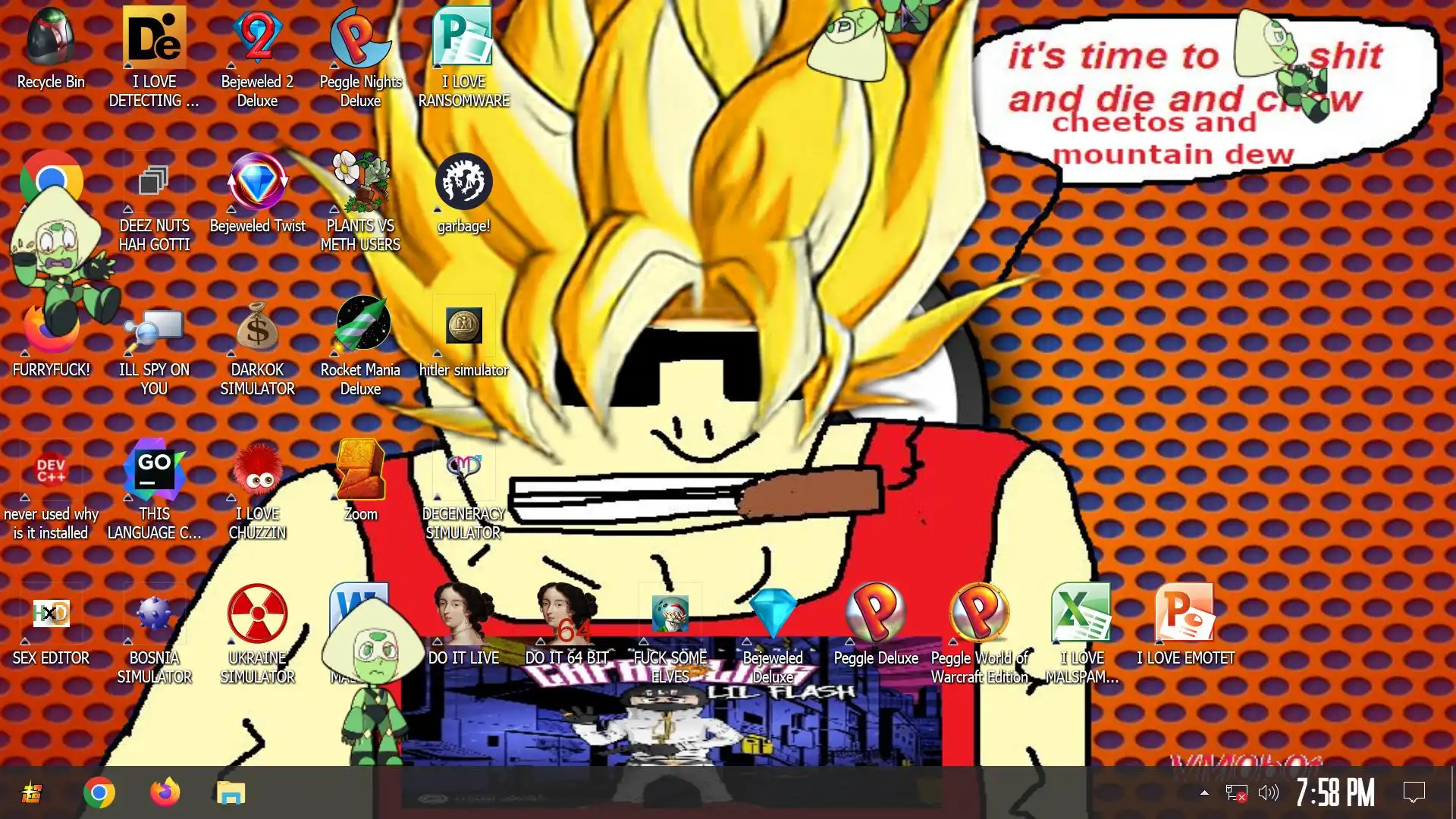Viewport: 1456px width, 819px height.
Task: Open the Start menu button
Action: [x=32, y=793]
